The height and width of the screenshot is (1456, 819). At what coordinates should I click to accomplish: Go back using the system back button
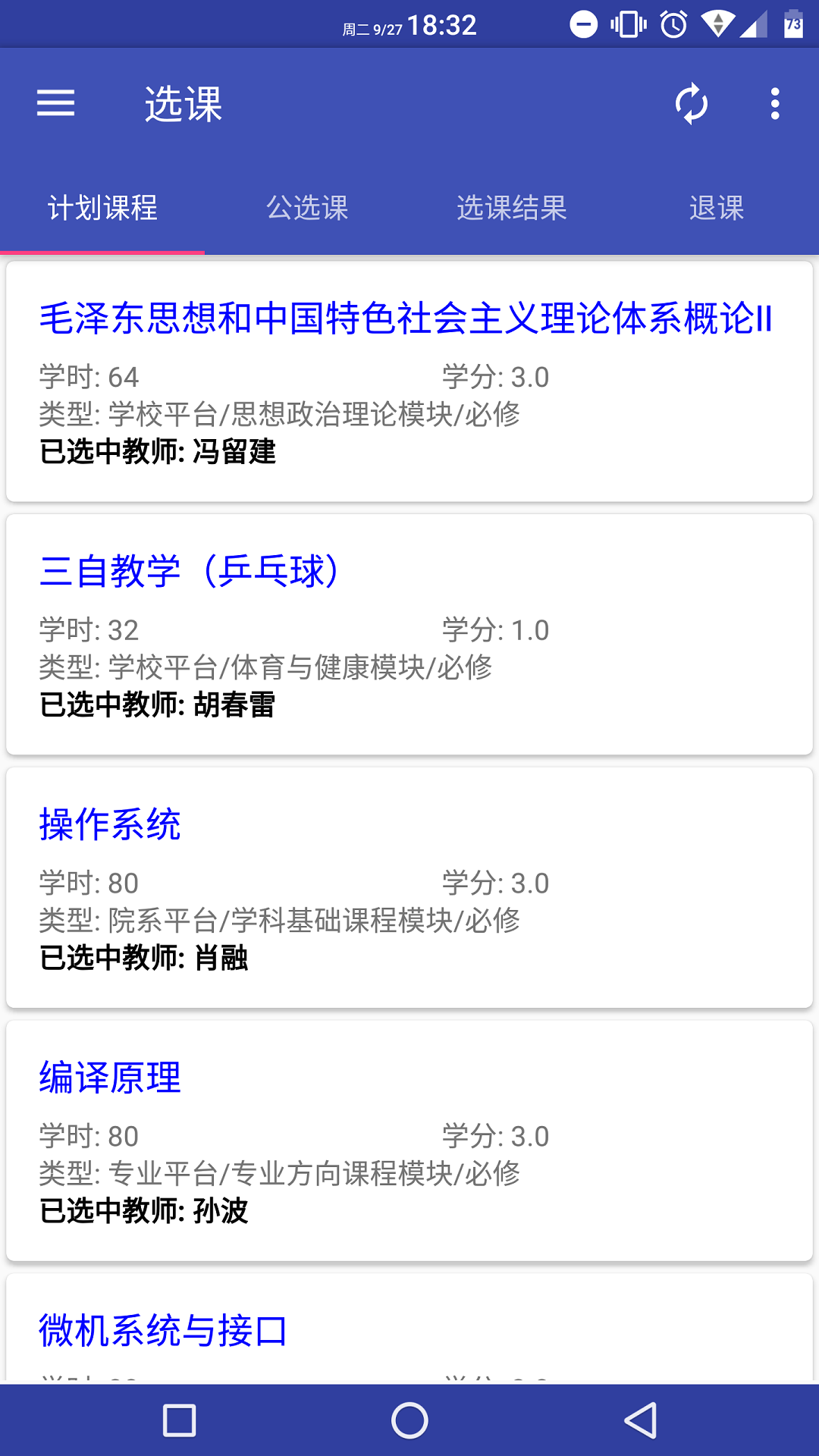click(640, 1420)
